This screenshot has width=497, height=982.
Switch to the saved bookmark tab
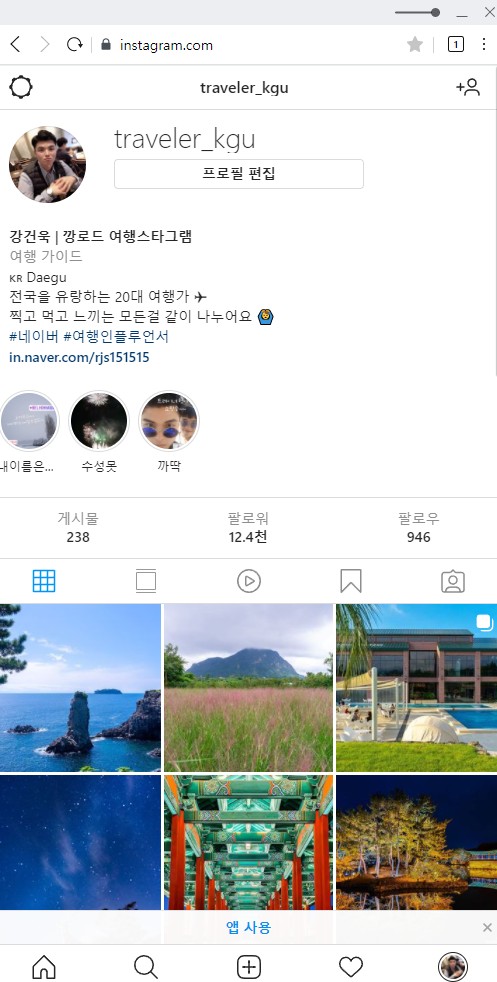click(x=351, y=581)
